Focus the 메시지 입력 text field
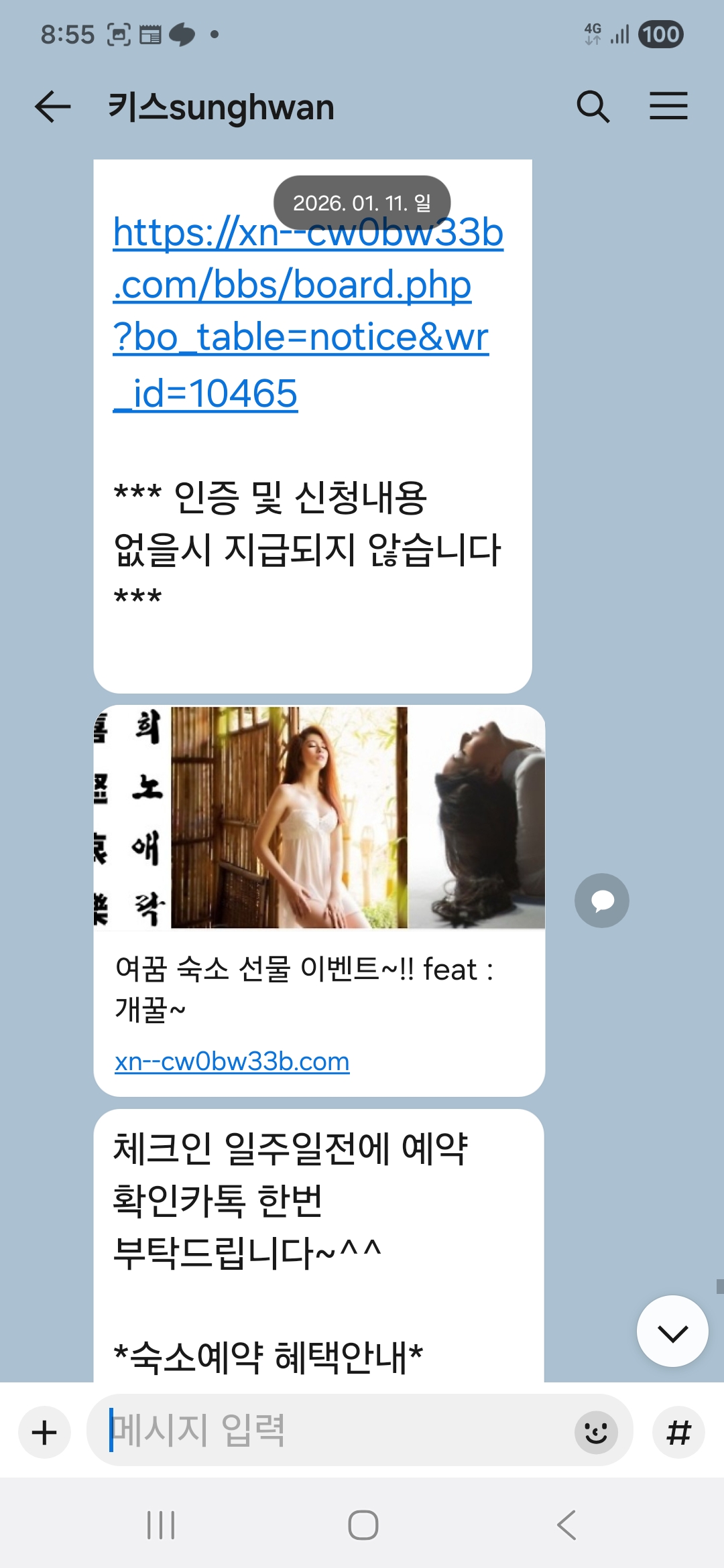 tap(335, 1430)
